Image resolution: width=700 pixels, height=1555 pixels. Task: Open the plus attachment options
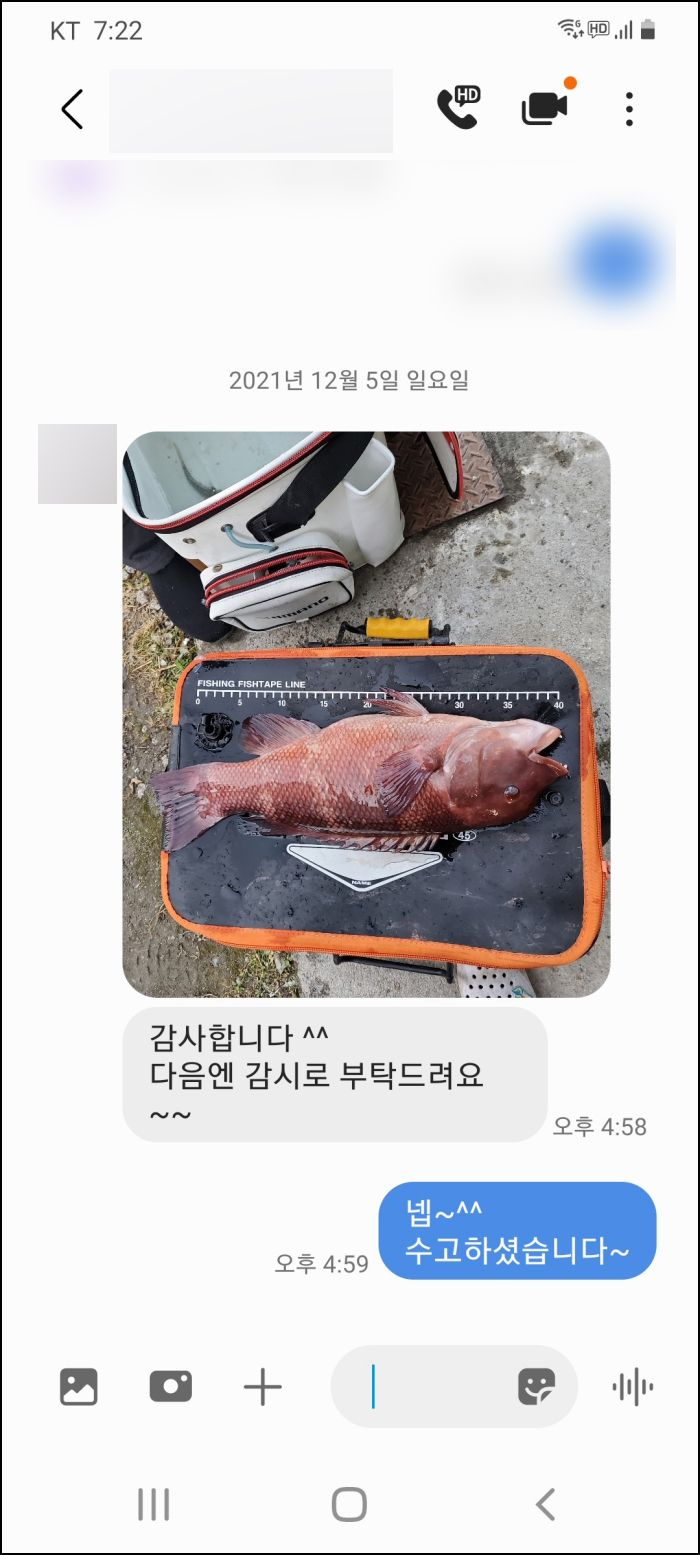[263, 1387]
